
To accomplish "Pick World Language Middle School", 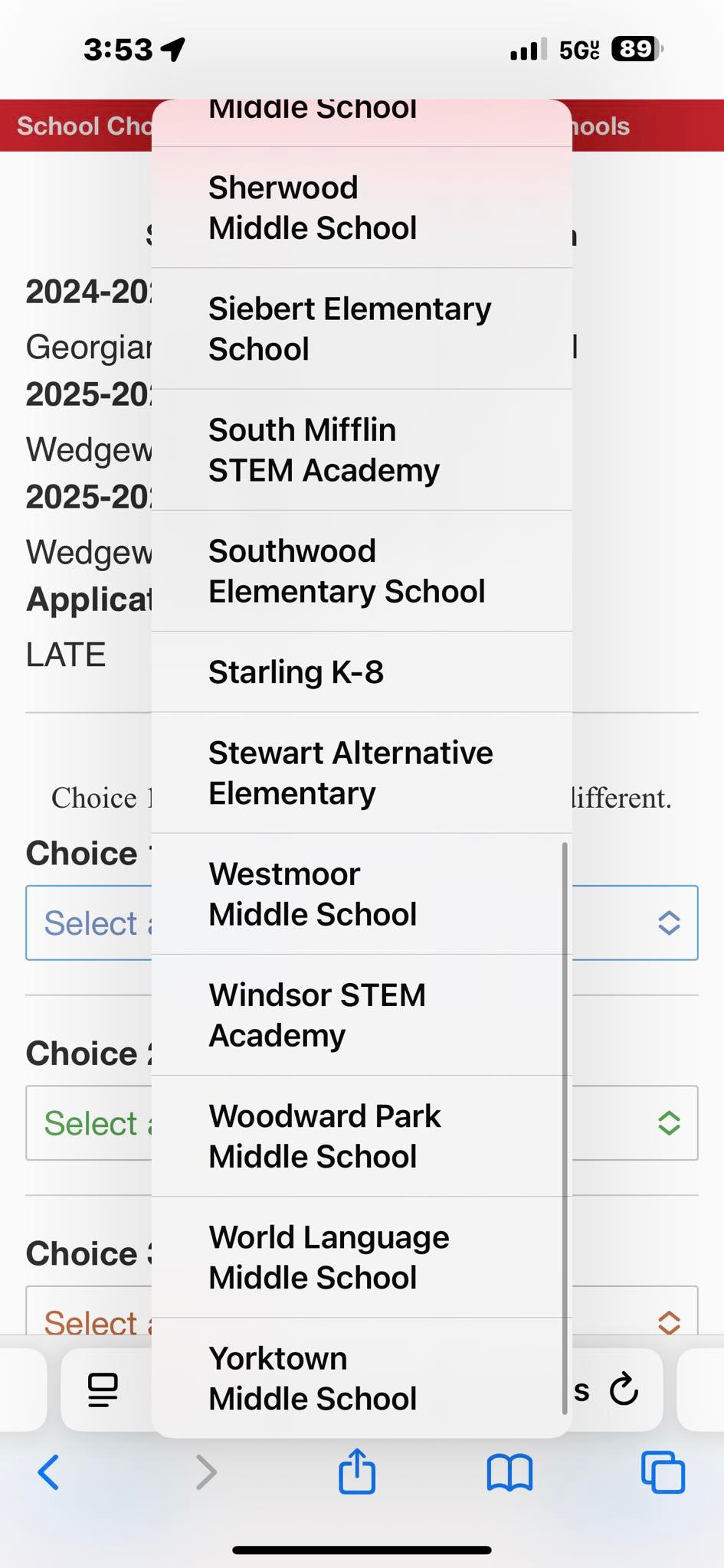I will click(362, 1256).
